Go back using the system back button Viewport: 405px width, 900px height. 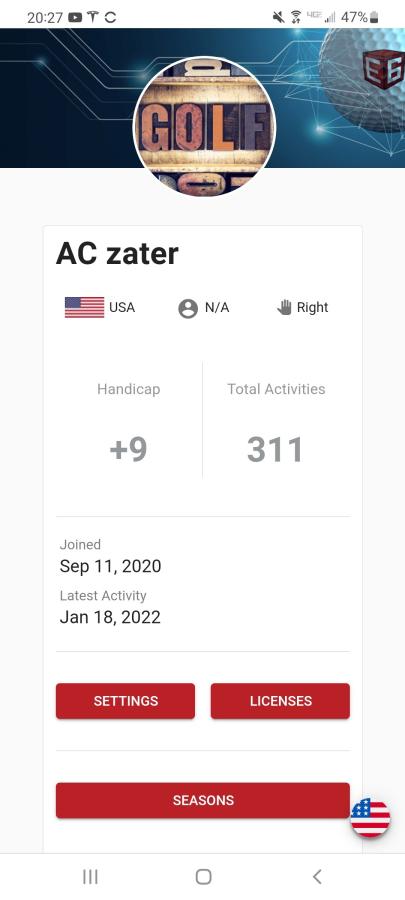point(317,876)
